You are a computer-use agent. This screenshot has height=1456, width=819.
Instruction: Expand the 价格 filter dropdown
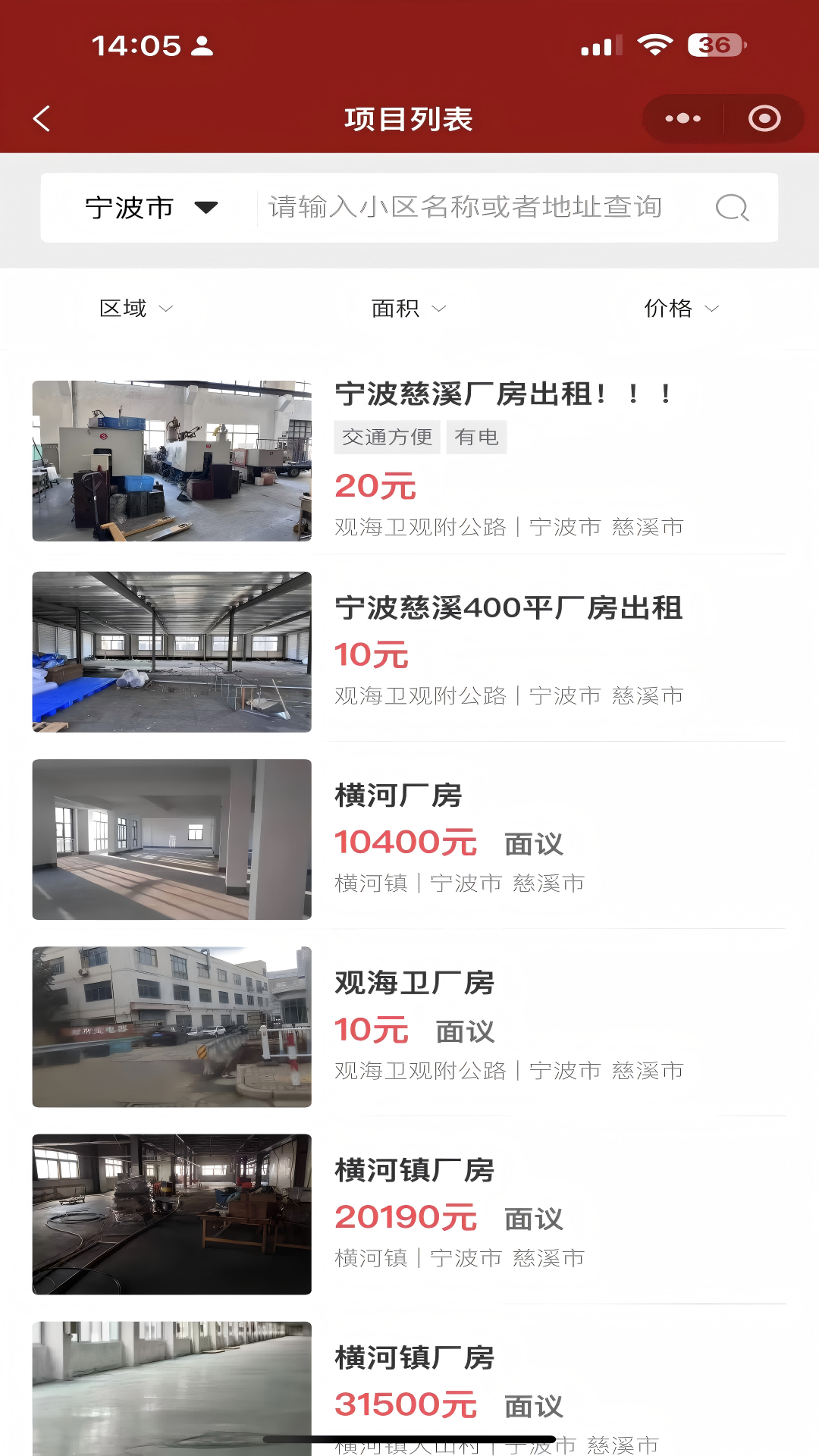(x=679, y=308)
